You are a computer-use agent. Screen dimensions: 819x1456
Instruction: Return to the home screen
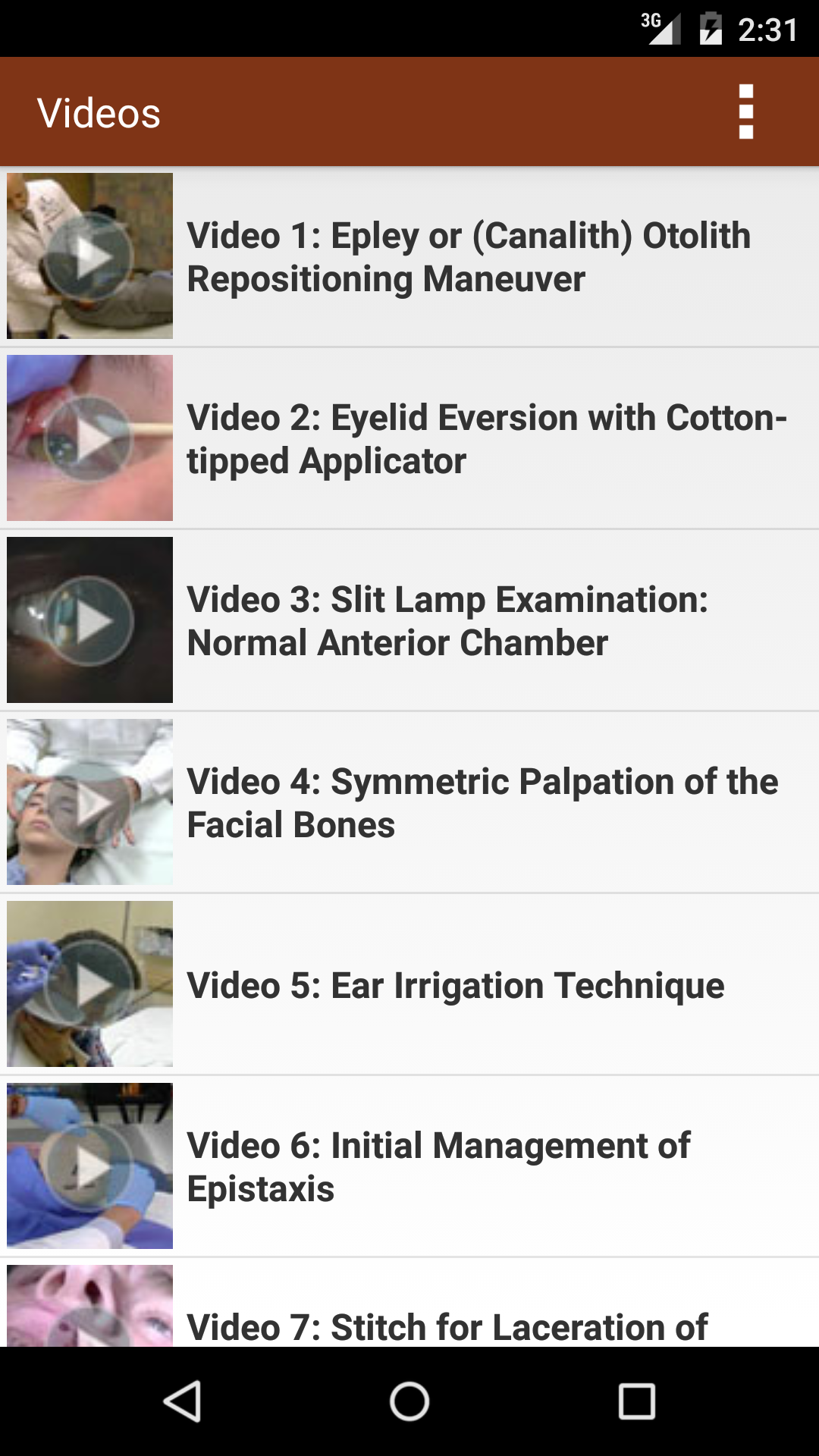click(409, 1401)
